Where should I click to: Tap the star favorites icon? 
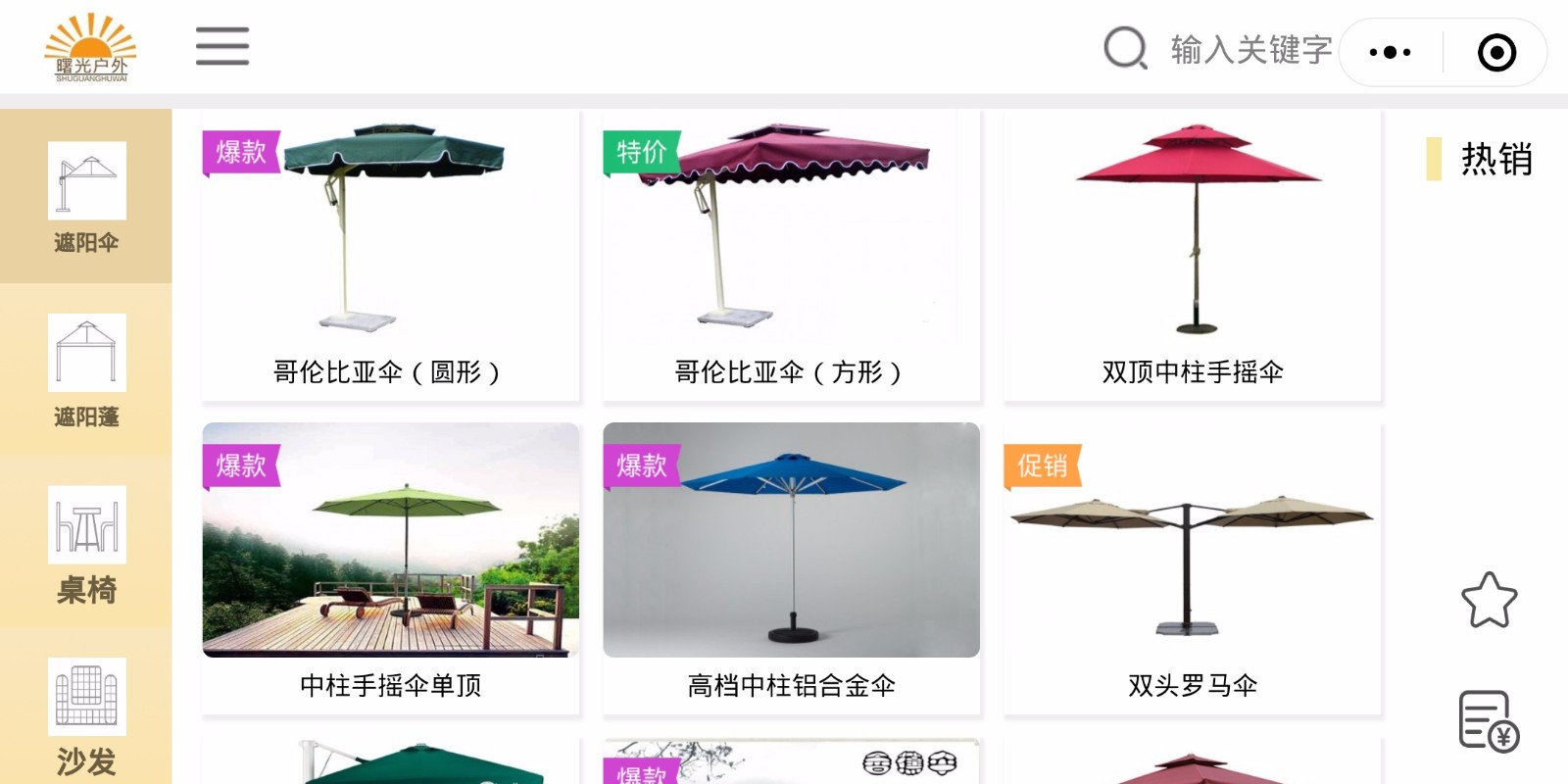pyautogui.click(x=1489, y=600)
